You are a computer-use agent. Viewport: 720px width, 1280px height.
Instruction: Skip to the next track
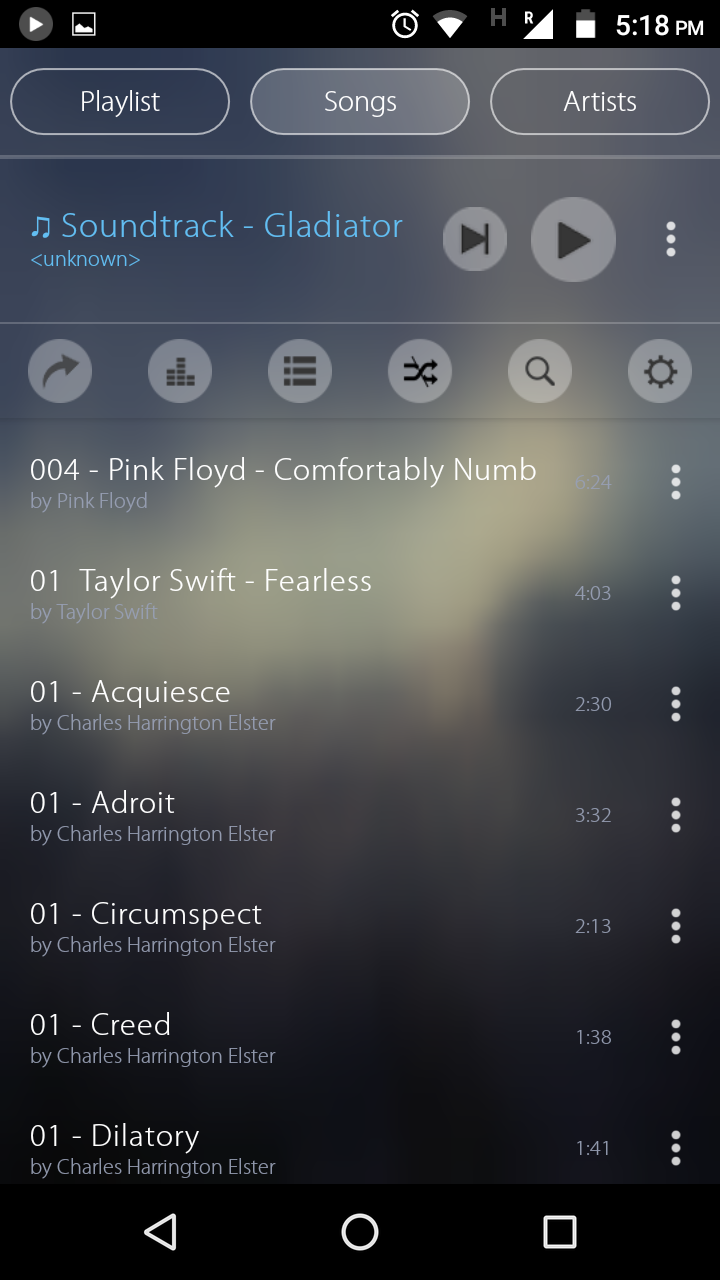pos(475,239)
